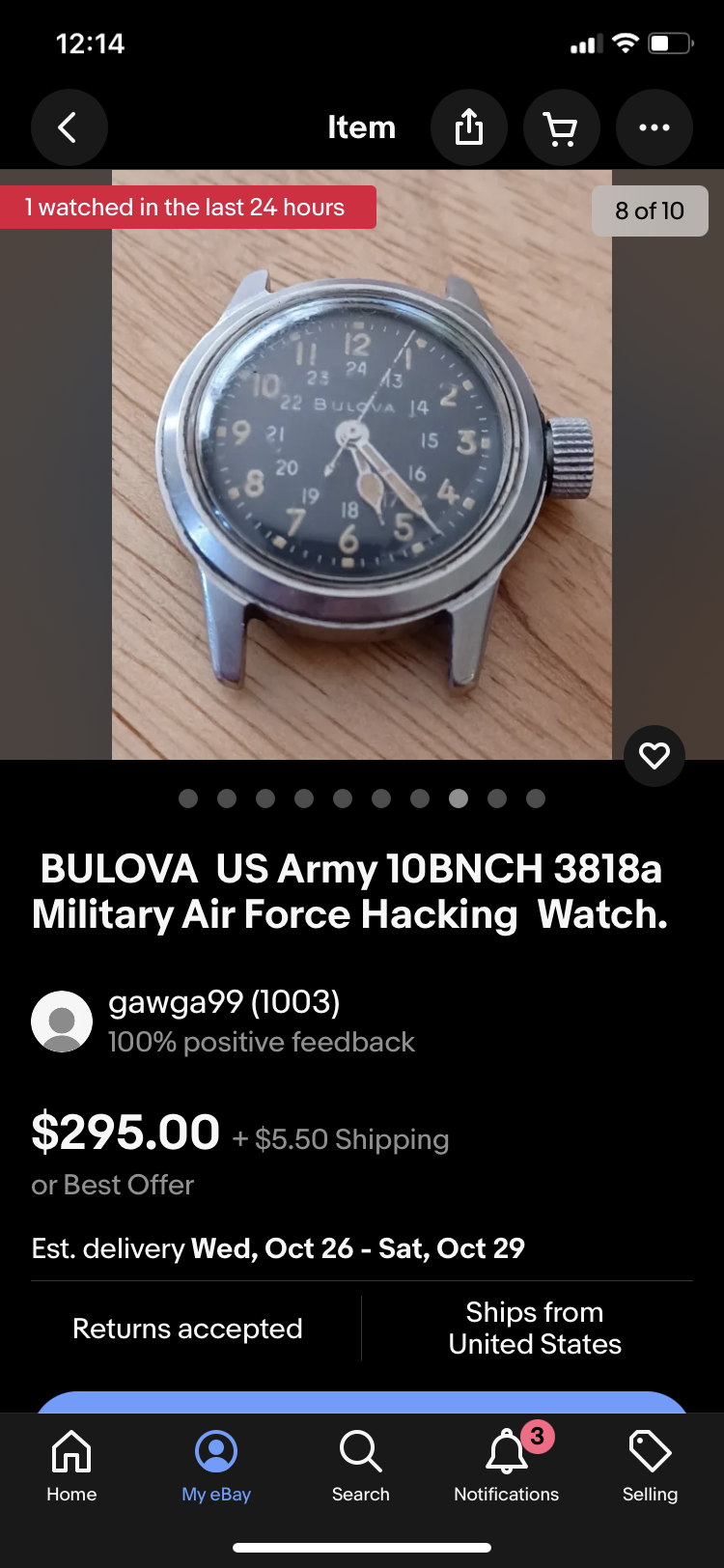Add this watch to your watchlist
Viewport: 724px width, 1568px height.
point(654,755)
